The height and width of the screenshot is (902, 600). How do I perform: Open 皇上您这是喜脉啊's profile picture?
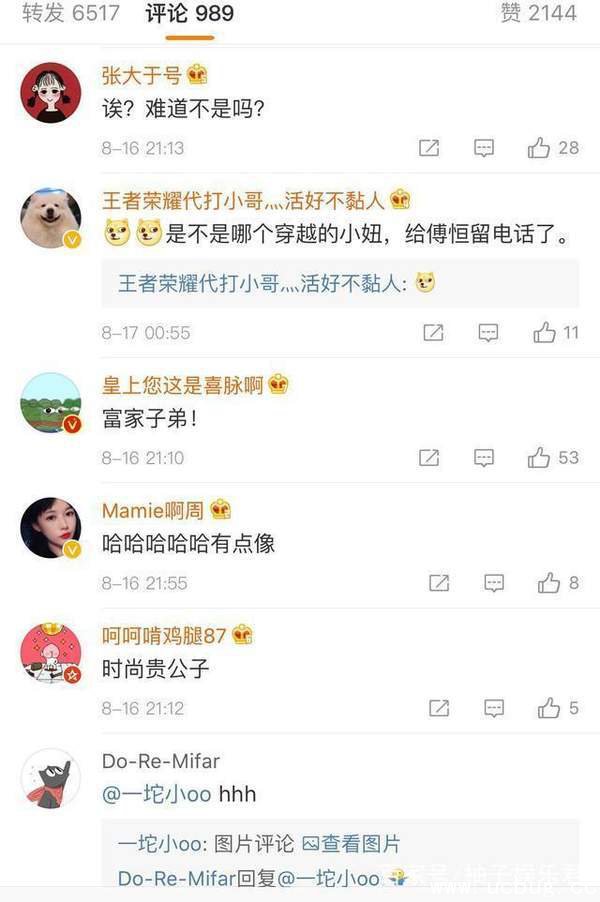point(51,403)
